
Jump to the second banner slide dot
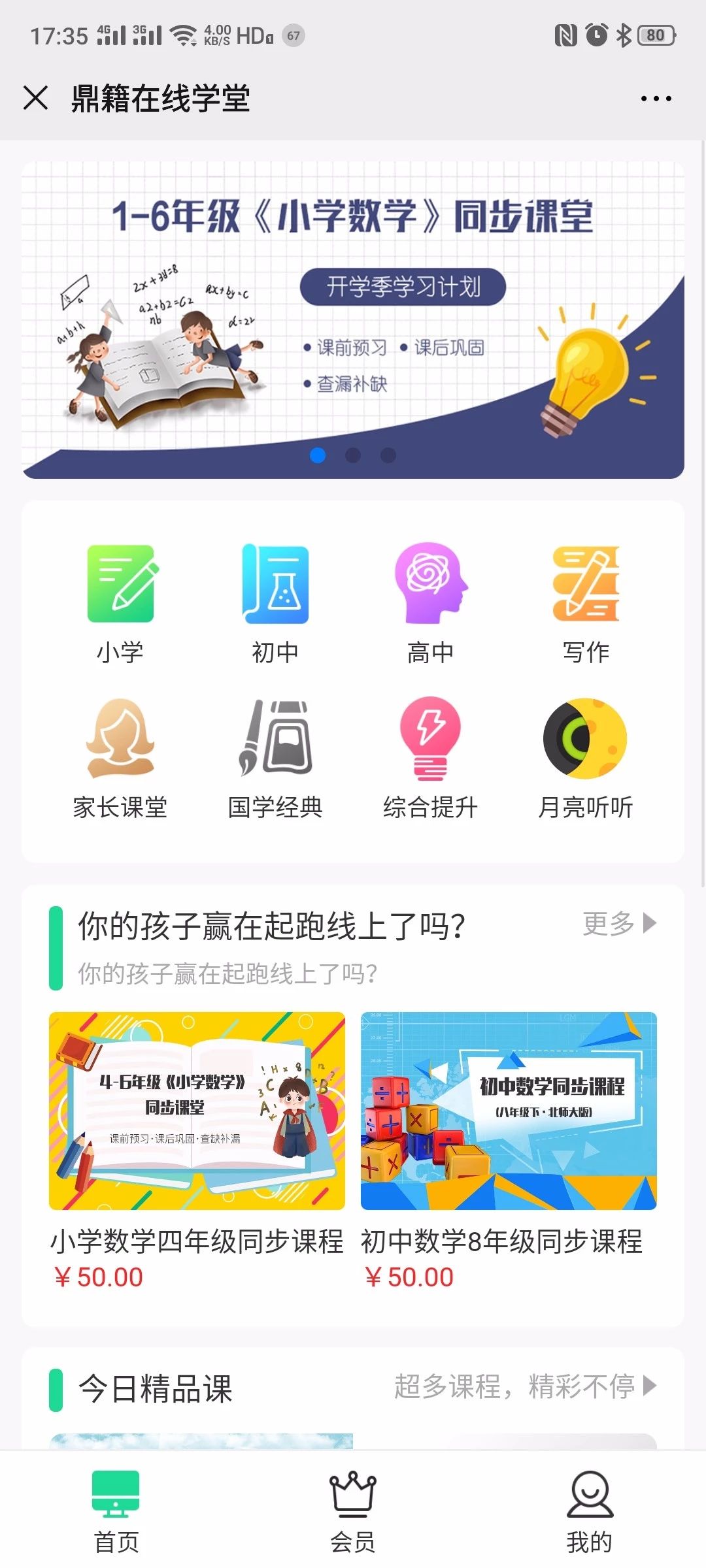tap(353, 455)
